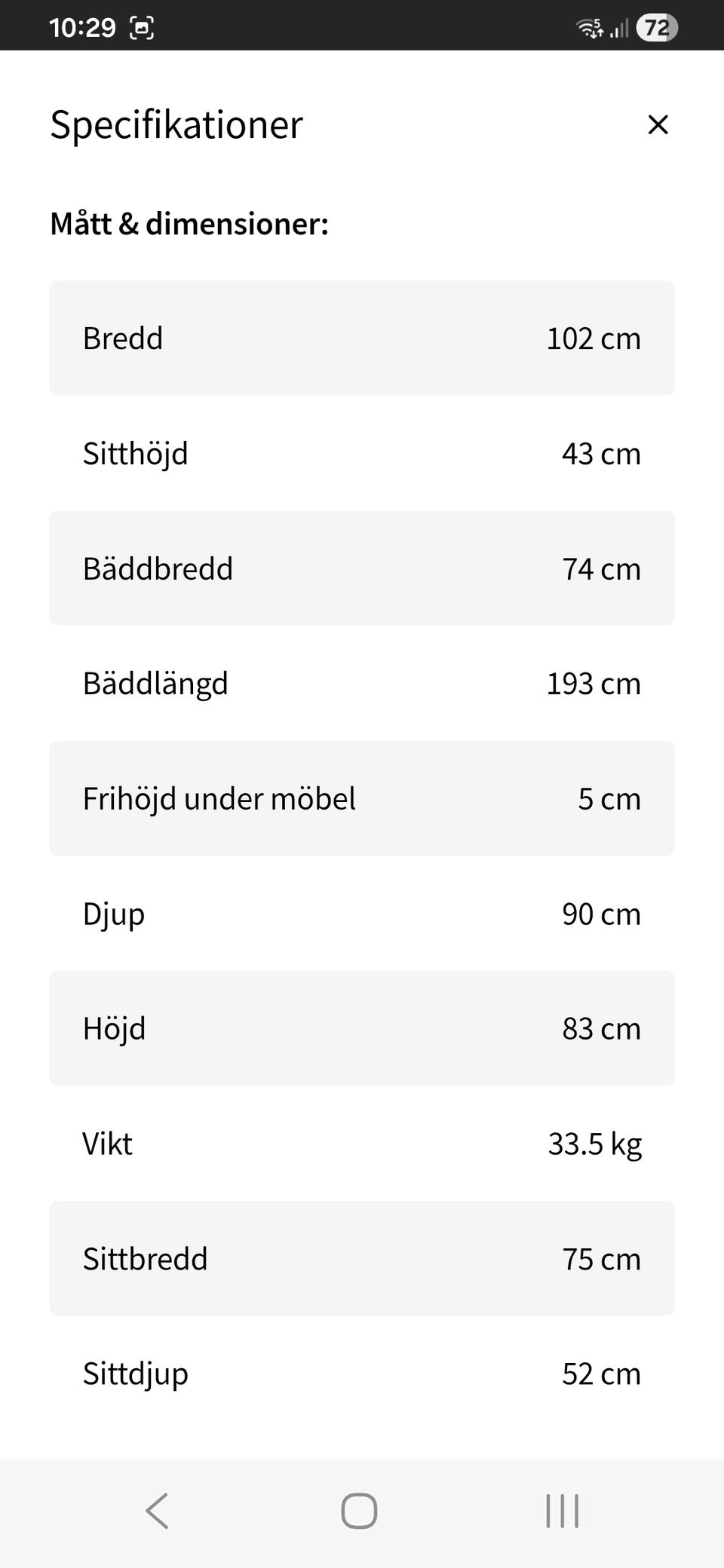Screen dimensions: 724x1568
Task: Tap the system home button
Action: coord(359,1511)
